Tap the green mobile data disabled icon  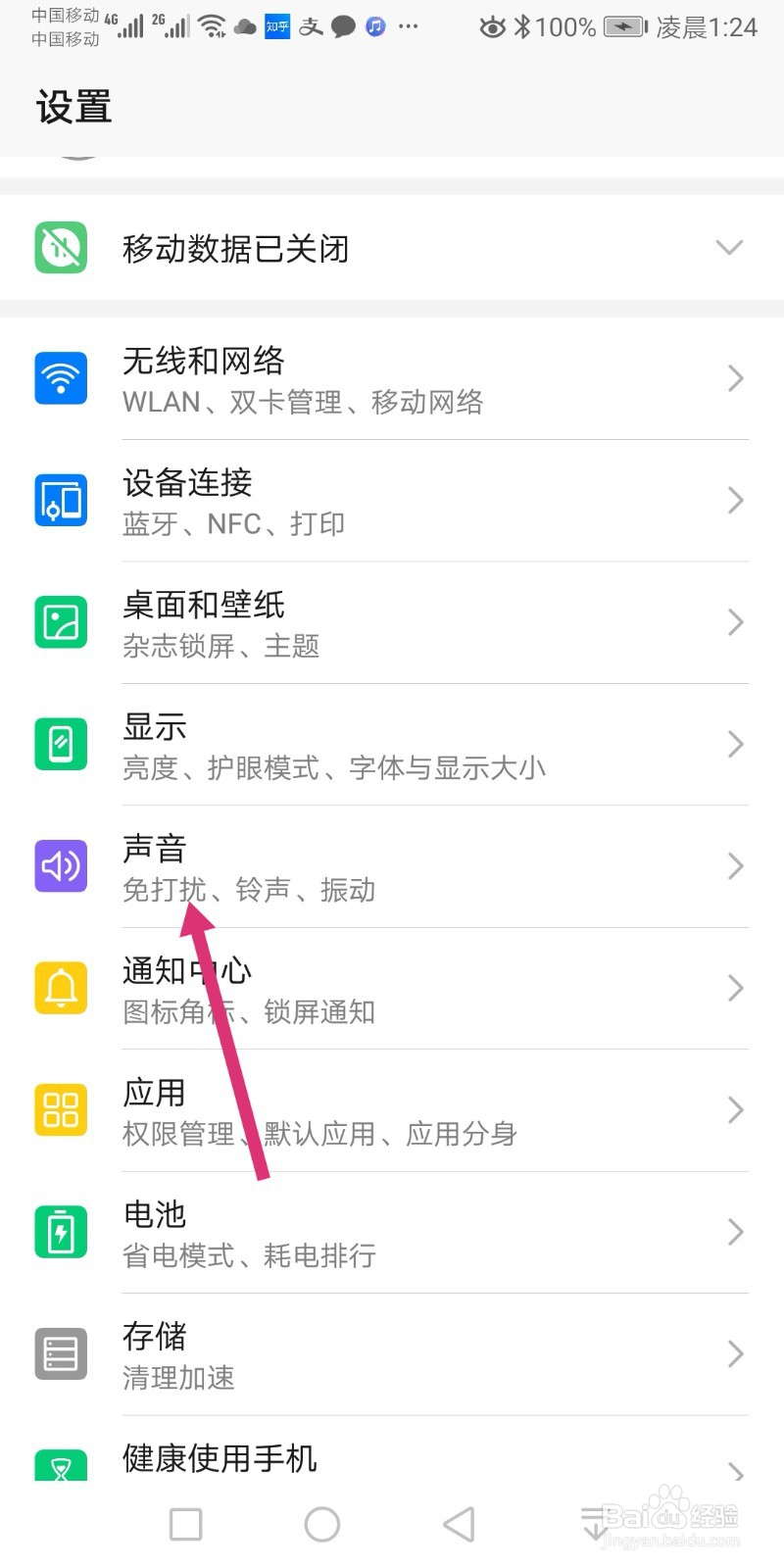[x=60, y=248]
